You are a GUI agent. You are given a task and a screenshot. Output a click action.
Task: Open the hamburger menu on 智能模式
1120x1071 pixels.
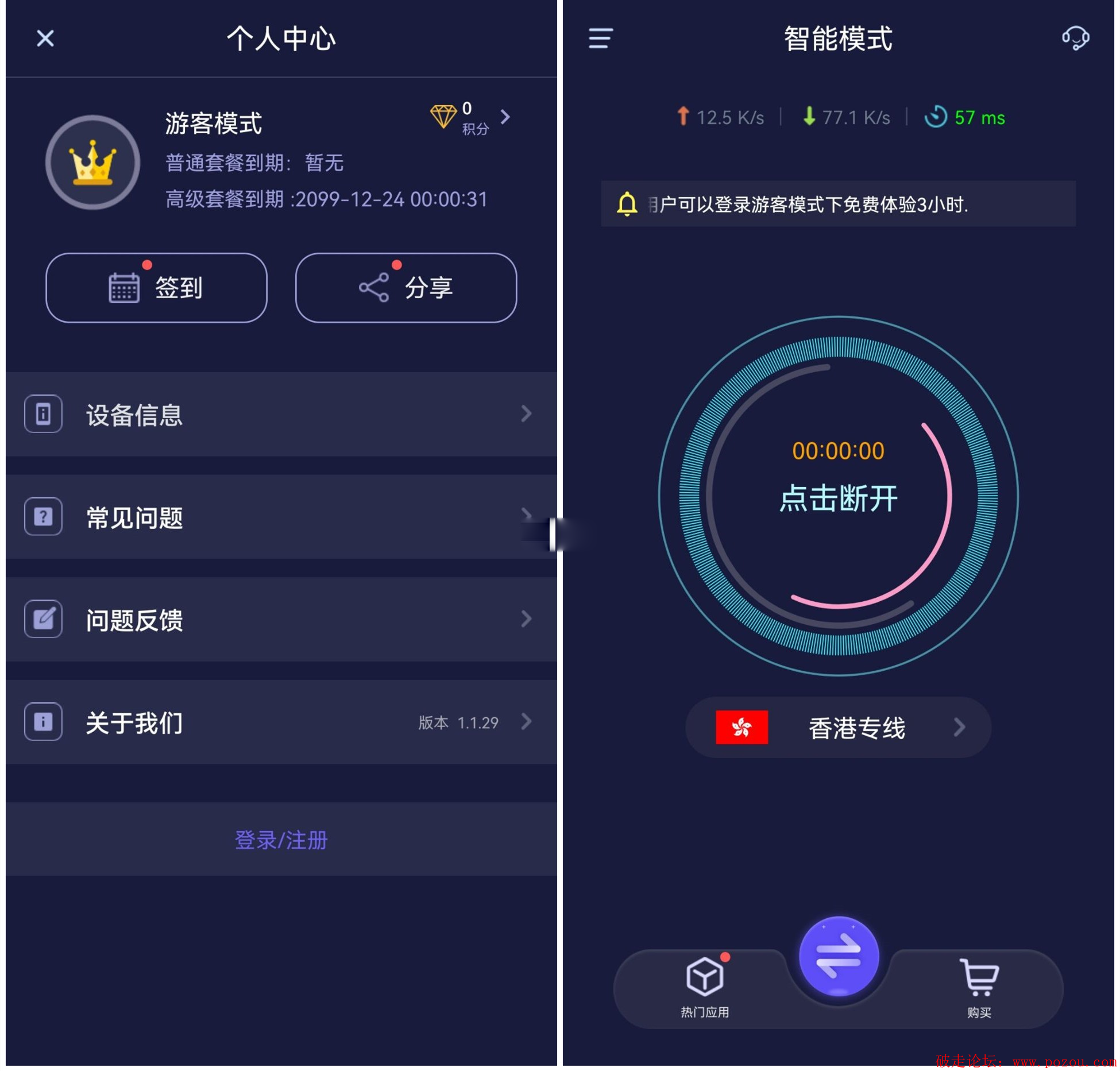pos(601,38)
